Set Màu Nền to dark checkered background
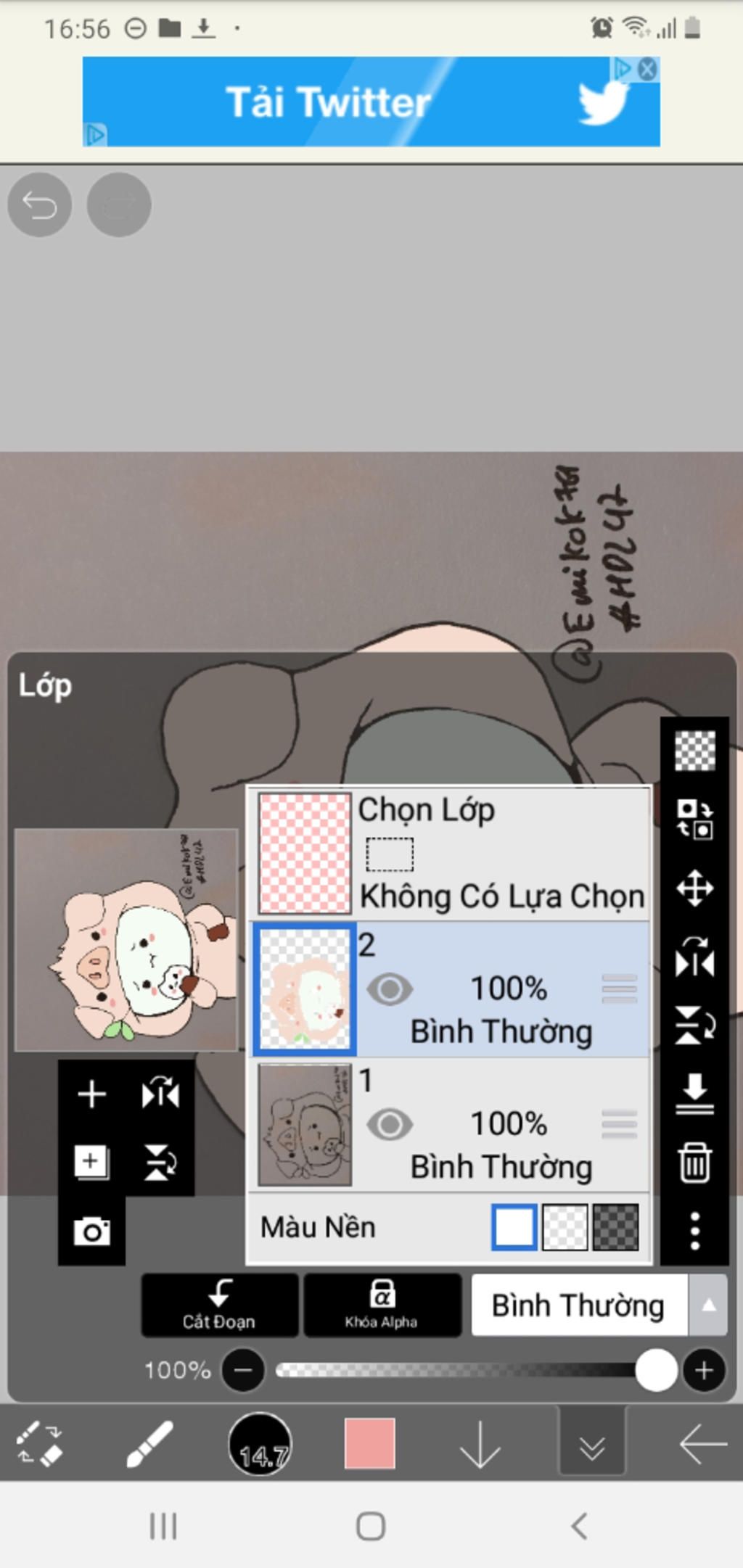This screenshot has height=1568, width=743. click(616, 1228)
